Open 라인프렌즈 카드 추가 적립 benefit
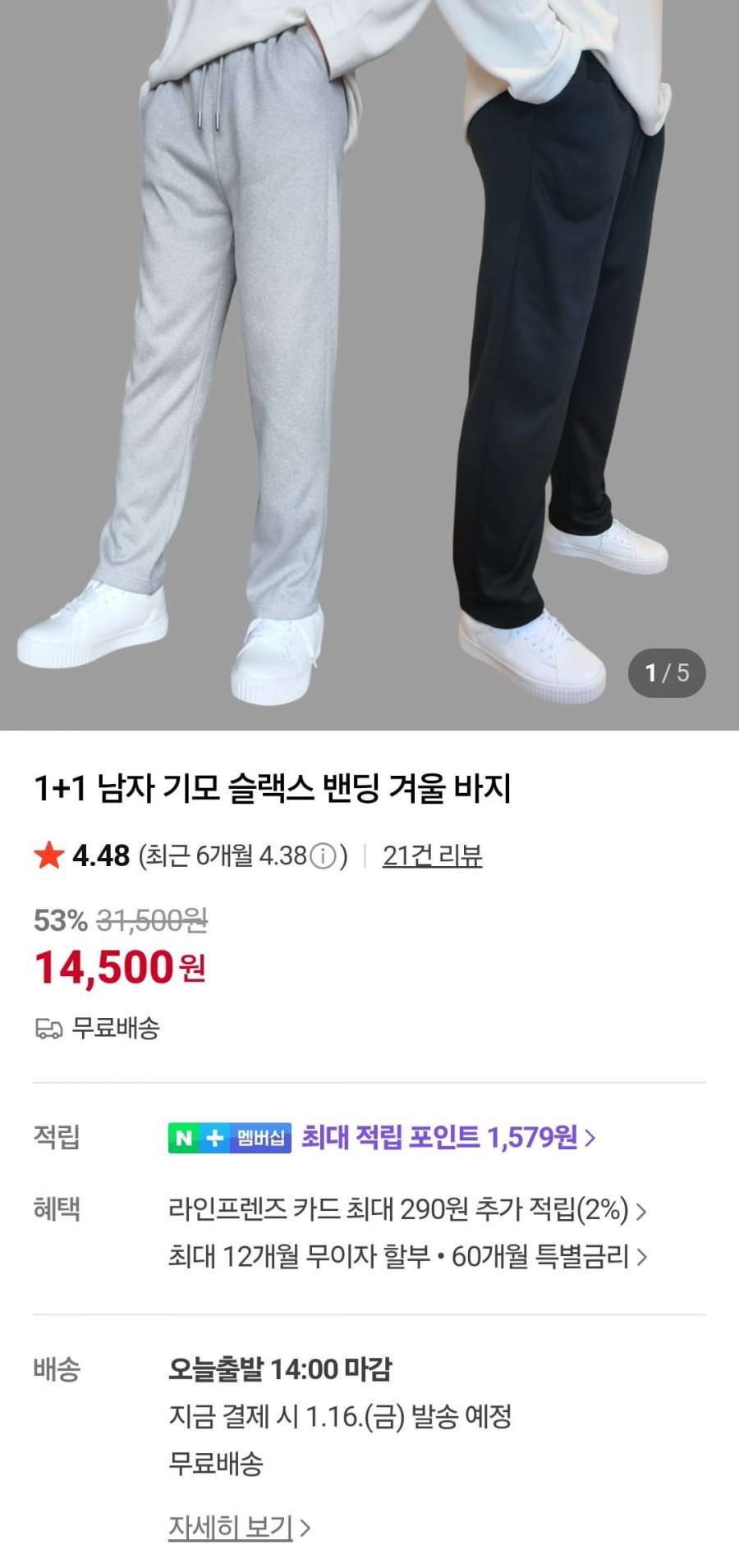Viewport: 739px width, 1568px height. [x=406, y=1209]
